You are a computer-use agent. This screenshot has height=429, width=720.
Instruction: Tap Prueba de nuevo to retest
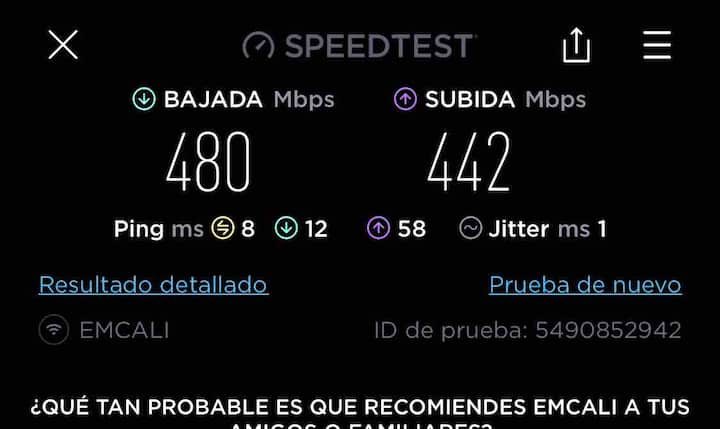pyautogui.click(x=585, y=285)
